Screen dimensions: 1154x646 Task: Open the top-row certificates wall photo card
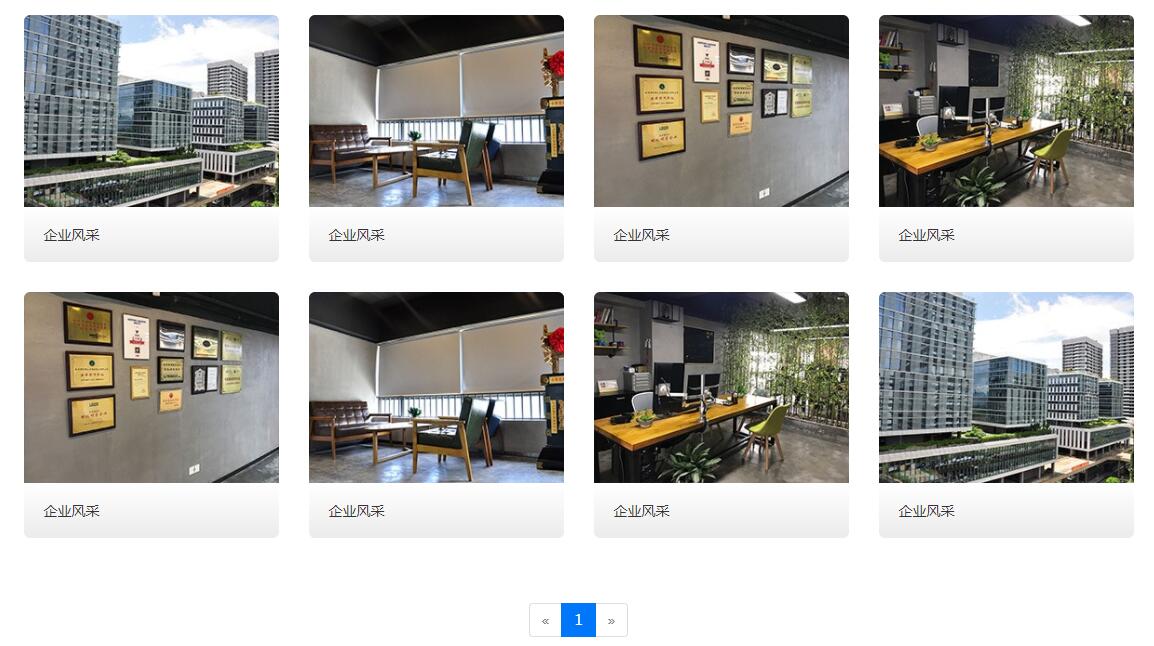pos(721,111)
